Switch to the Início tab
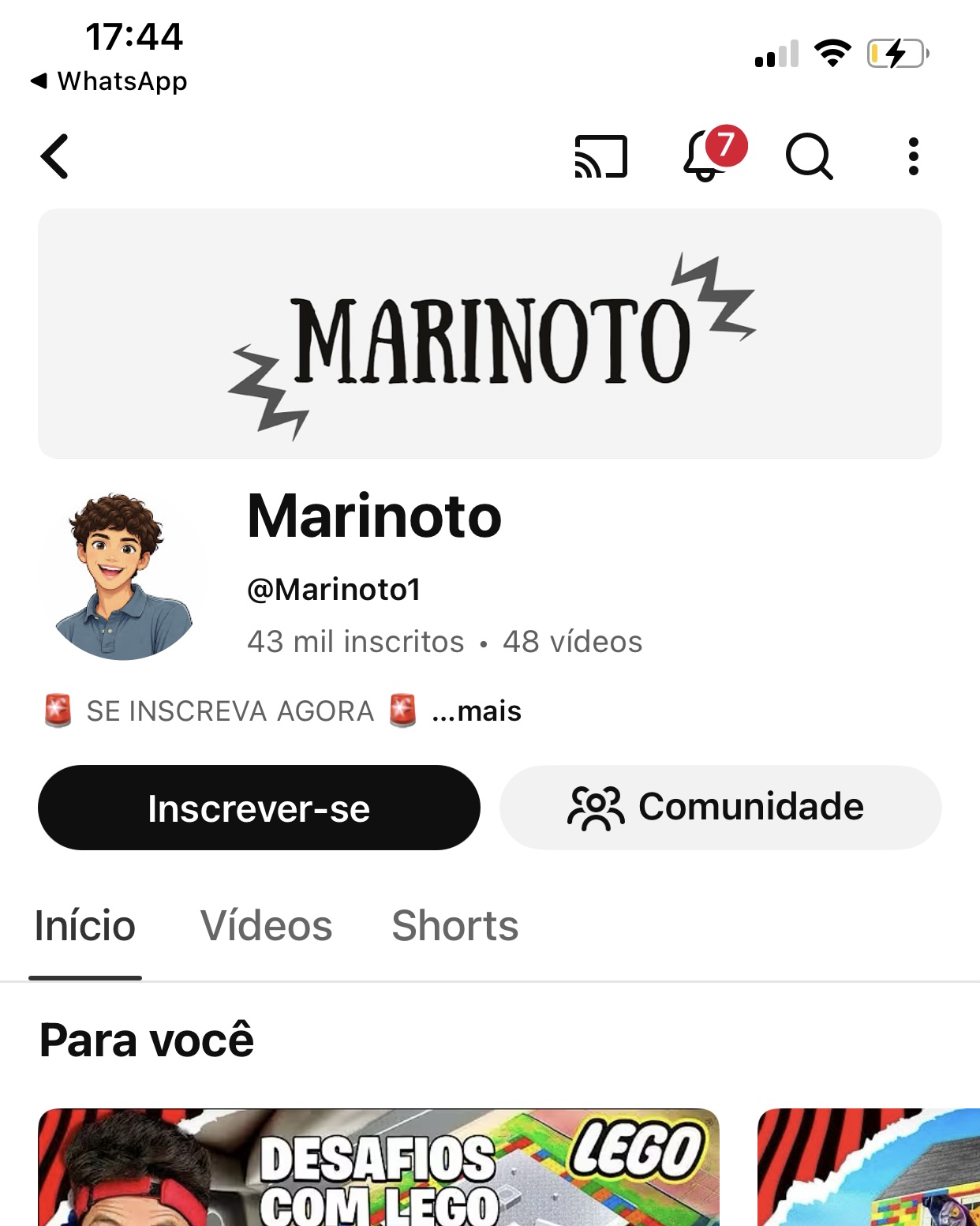980x1226 pixels. pyautogui.click(x=85, y=926)
